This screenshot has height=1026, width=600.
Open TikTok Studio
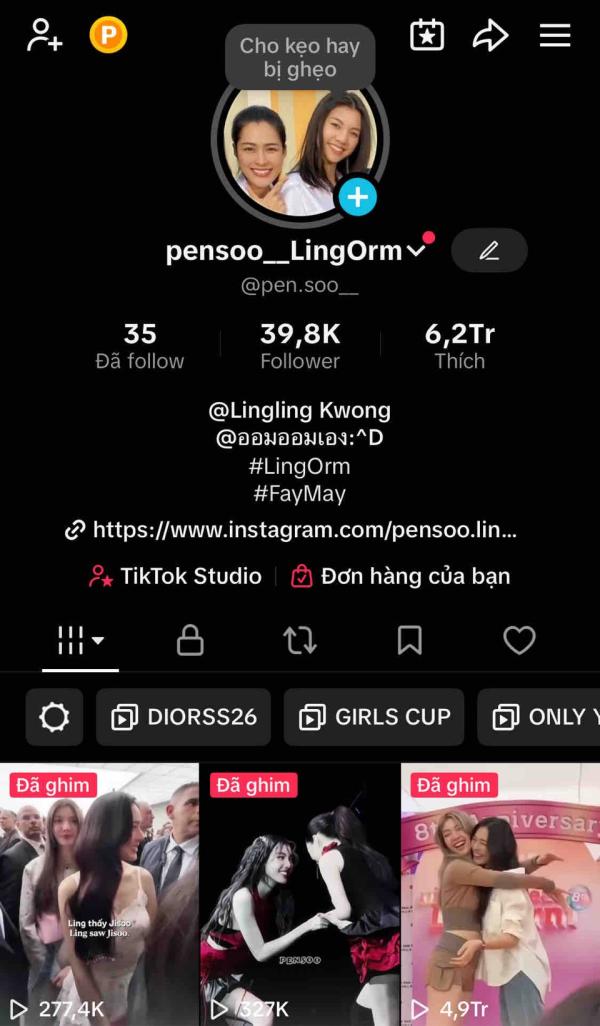176,576
